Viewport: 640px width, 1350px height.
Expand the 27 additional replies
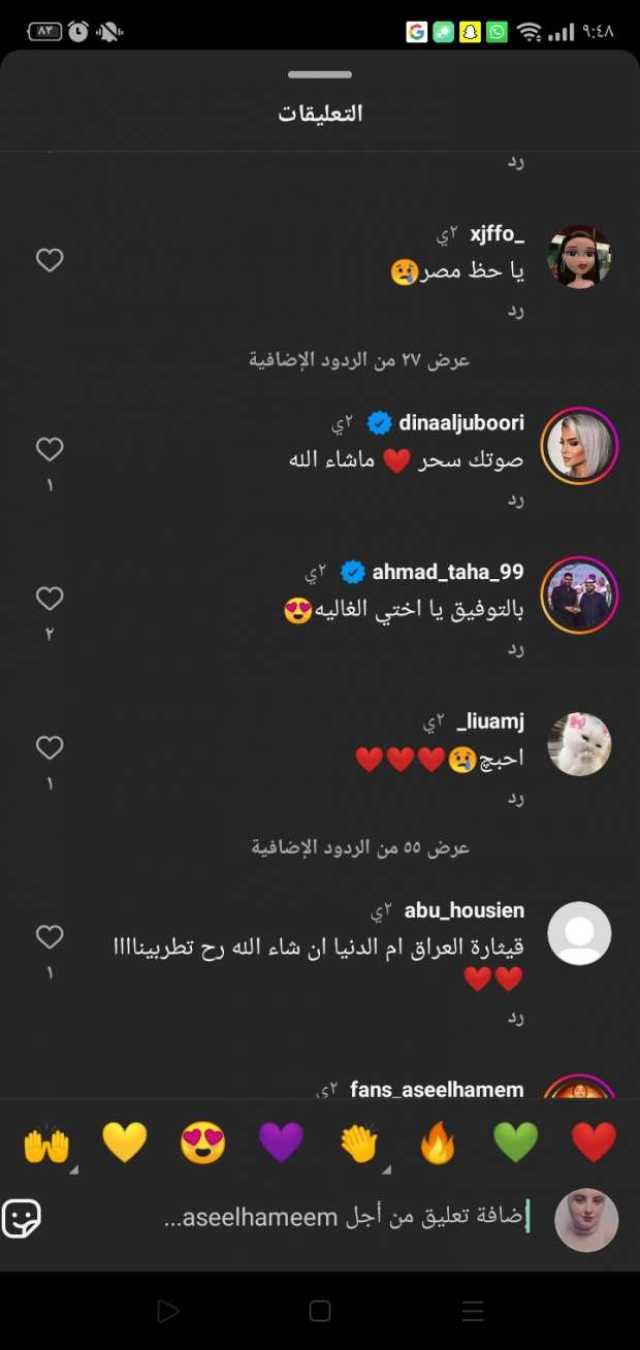(359, 359)
